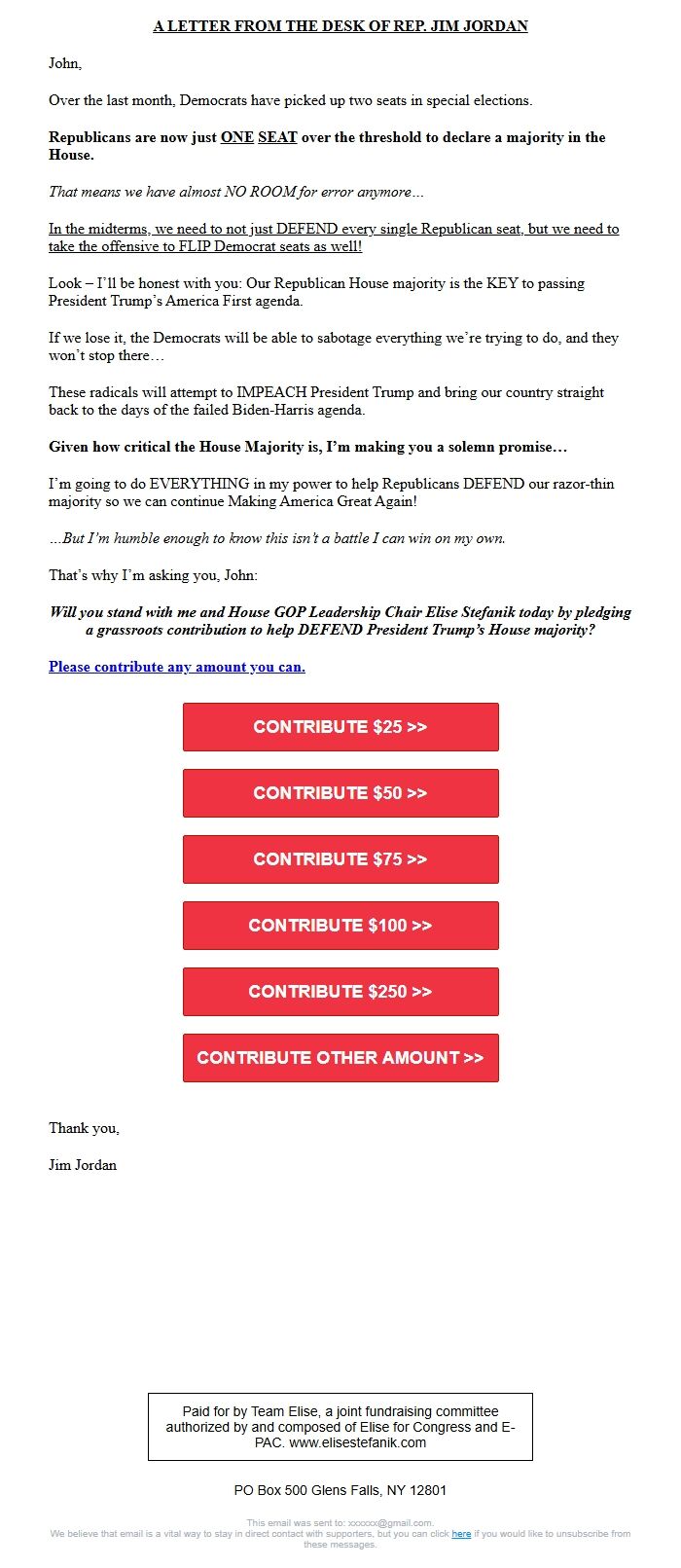The image size is (681, 1568).
Task: Open the 'Please contribute any amount' link
Action: [177, 667]
